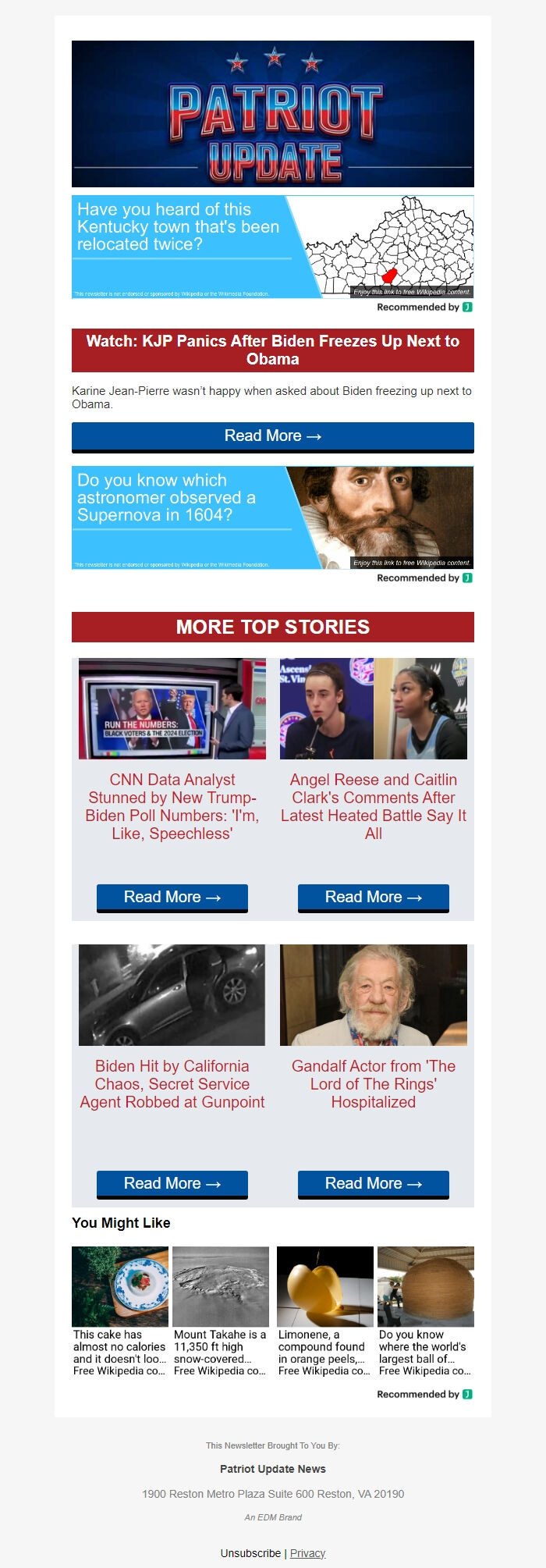Read more about Angel Reese and Caitlin Clark
The height and width of the screenshot is (1568, 546).
(374, 898)
